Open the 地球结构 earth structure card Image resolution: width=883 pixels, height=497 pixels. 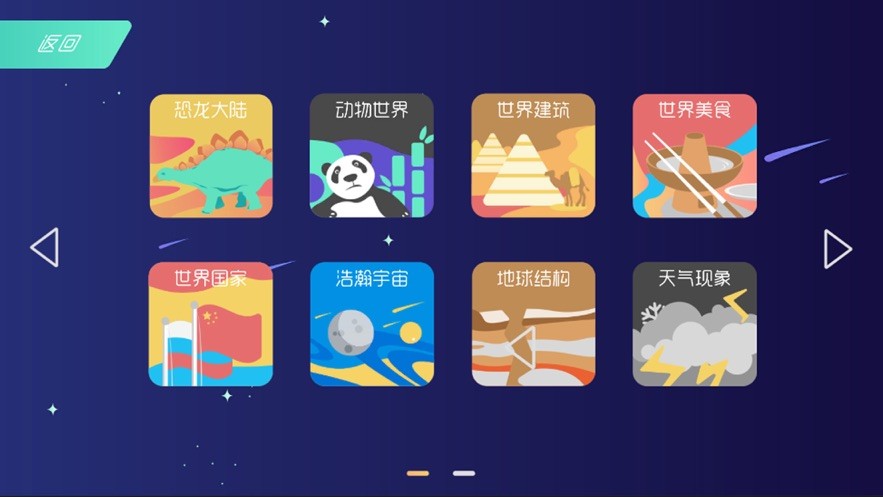(x=533, y=324)
